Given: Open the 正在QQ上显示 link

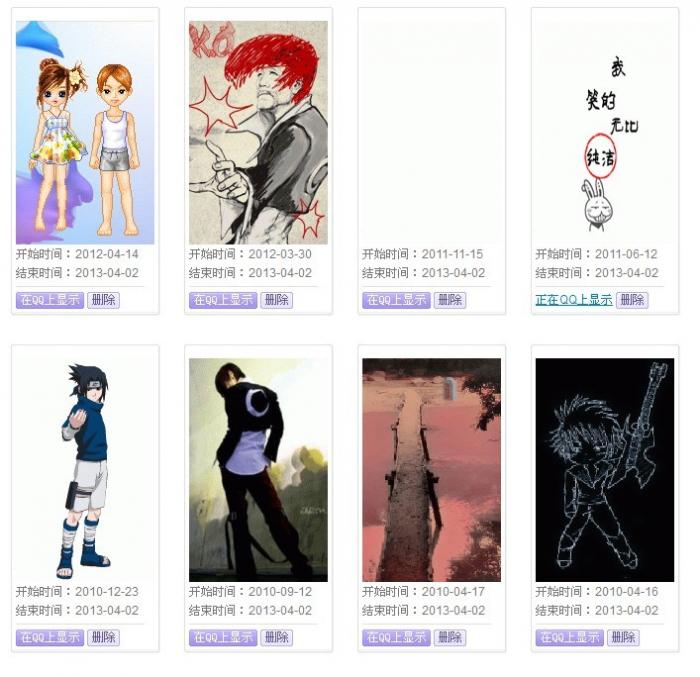Looking at the screenshot, I should click(x=573, y=300).
